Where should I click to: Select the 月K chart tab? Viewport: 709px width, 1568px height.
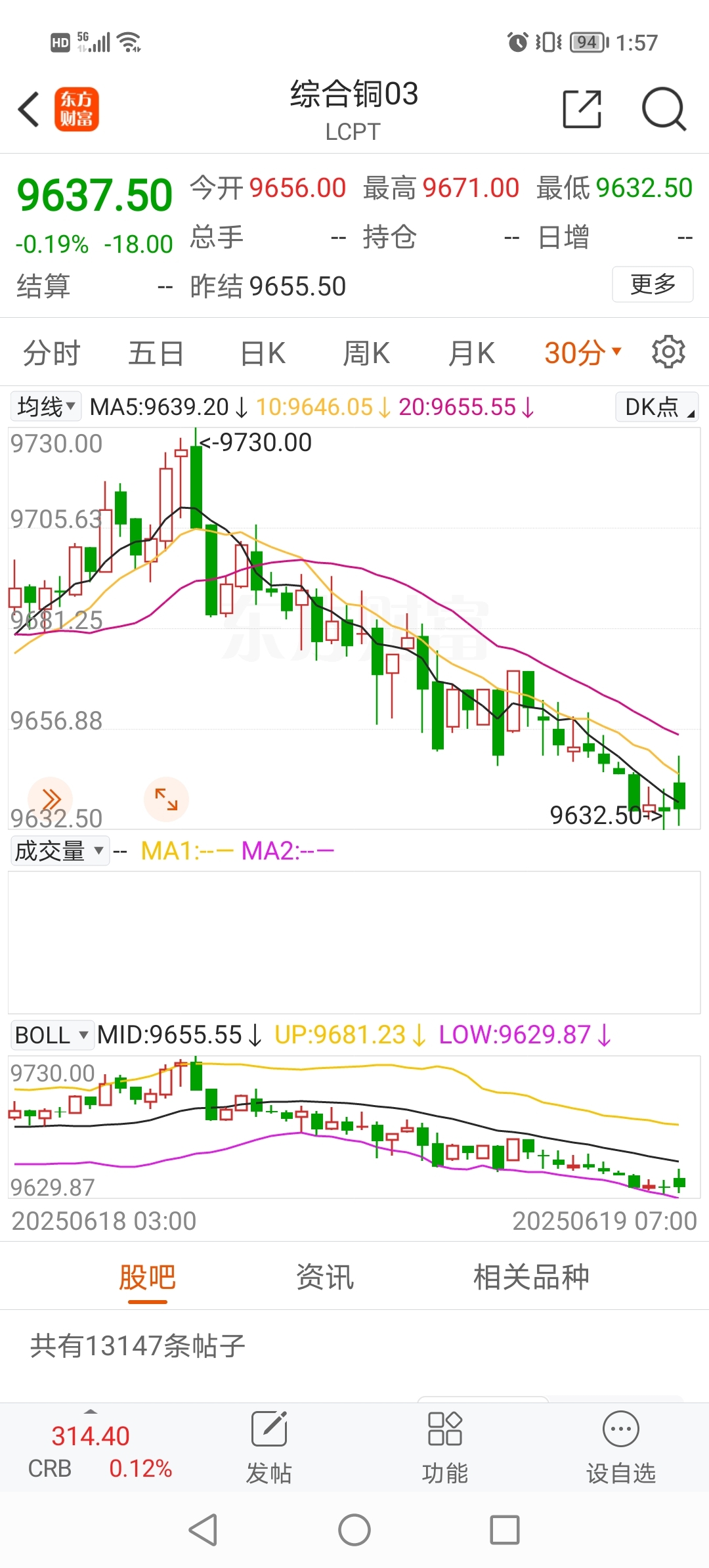471,353
